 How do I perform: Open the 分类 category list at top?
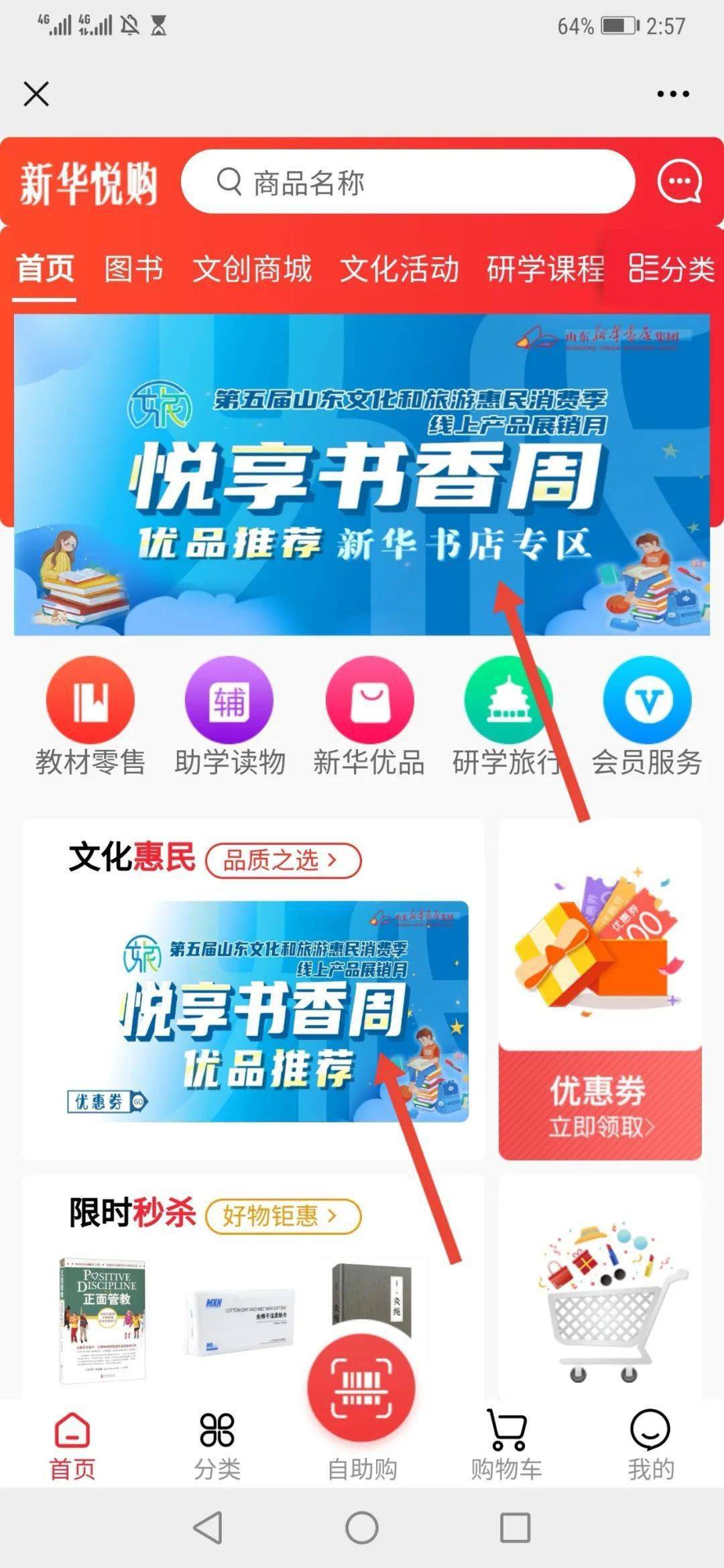point(671,269)
